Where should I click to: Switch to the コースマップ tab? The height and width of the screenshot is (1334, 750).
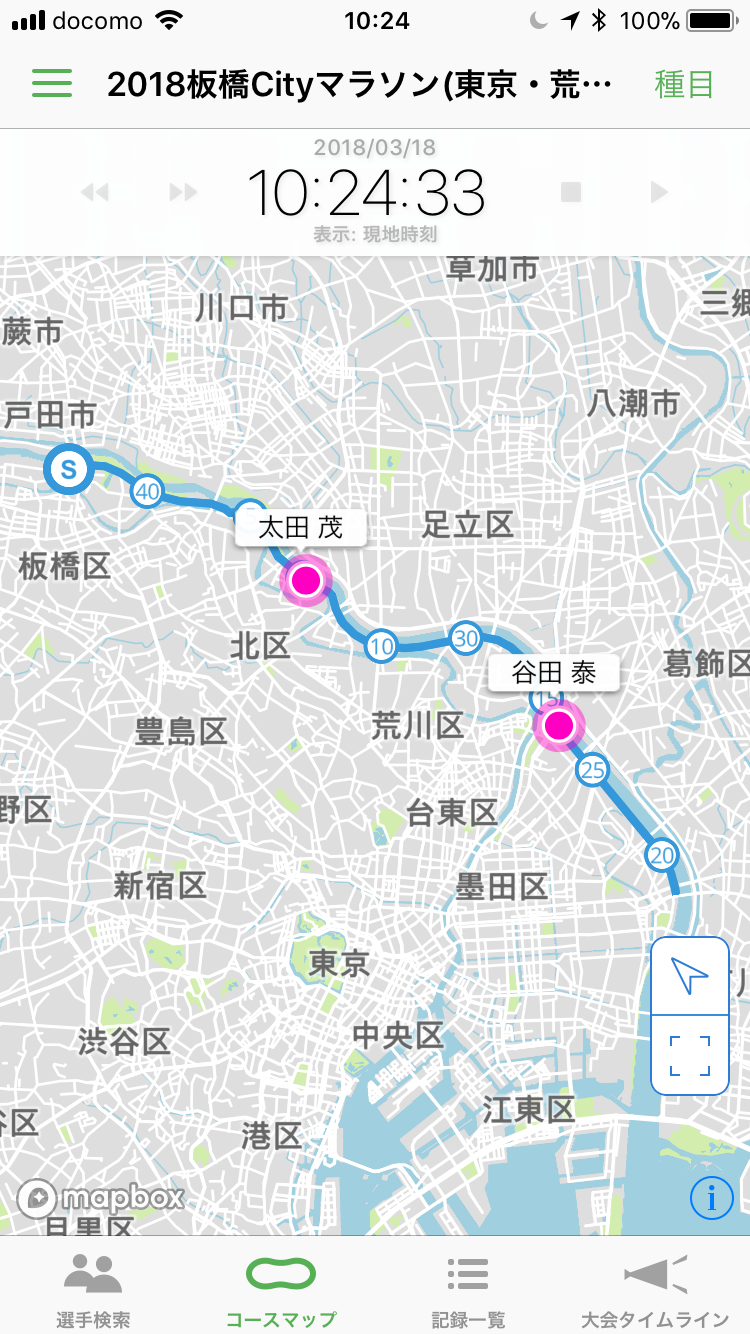pyautogui.click(x=281, y=1289)
